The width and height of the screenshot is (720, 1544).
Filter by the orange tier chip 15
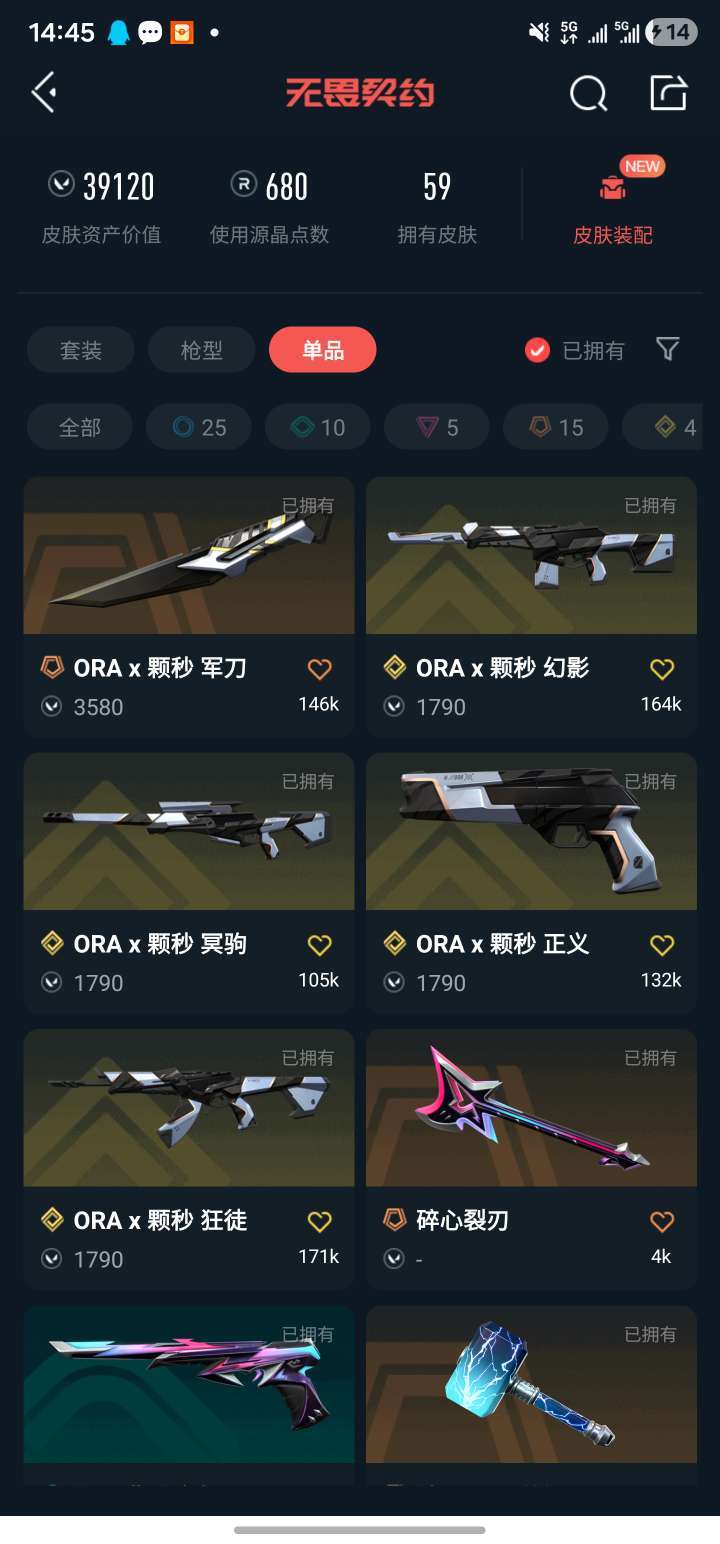point(556,427)
